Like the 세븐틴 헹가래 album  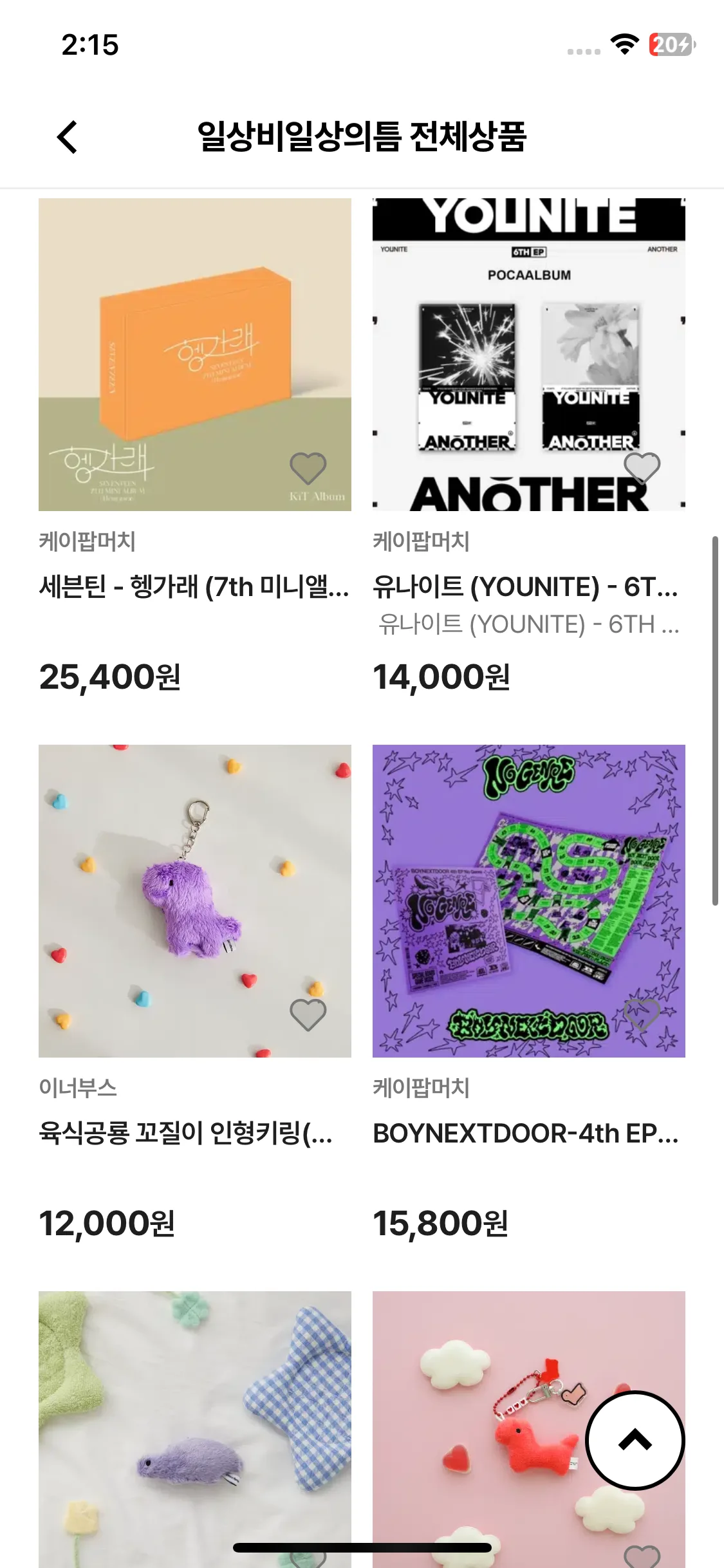coord(308,468)
